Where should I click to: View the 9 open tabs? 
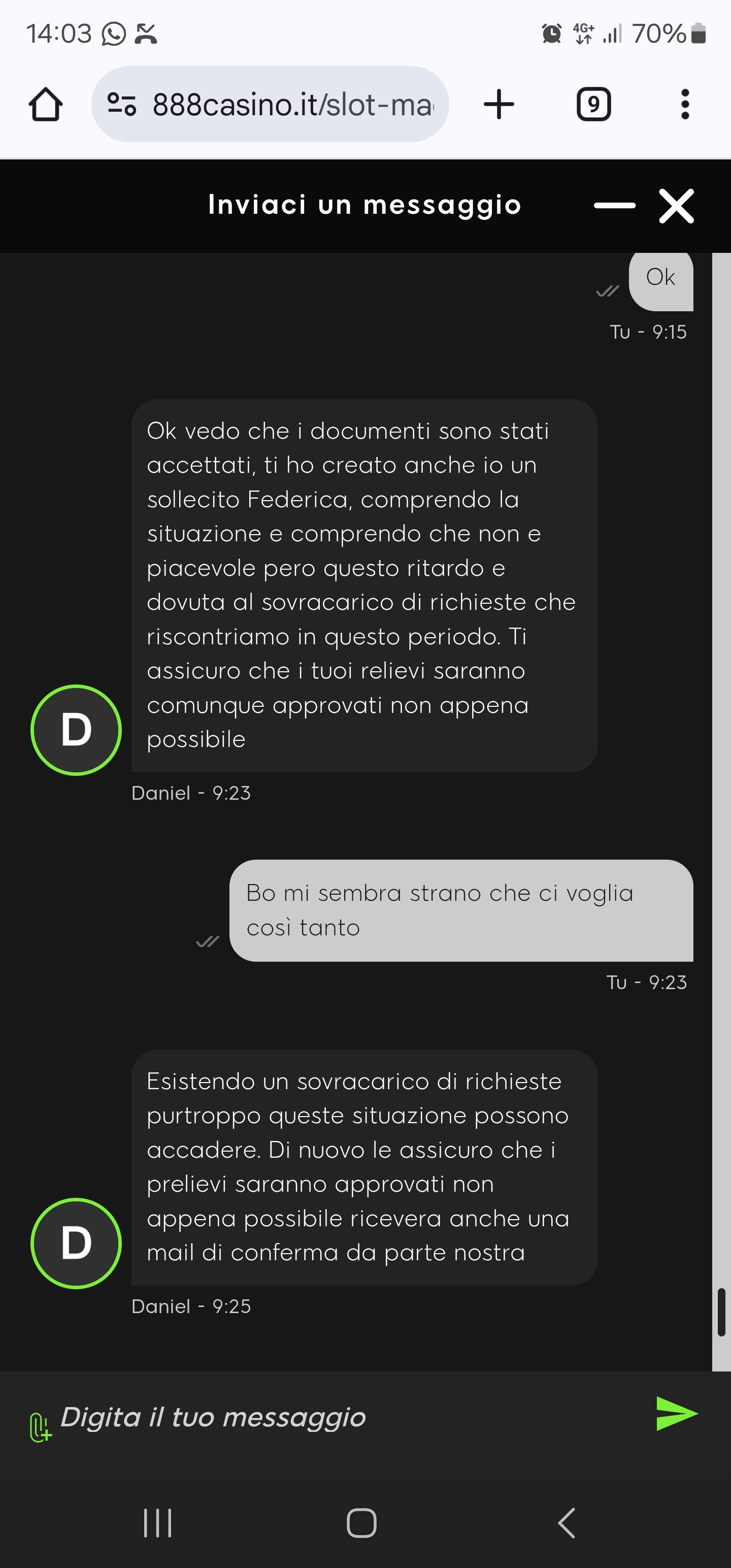[593, 104]
